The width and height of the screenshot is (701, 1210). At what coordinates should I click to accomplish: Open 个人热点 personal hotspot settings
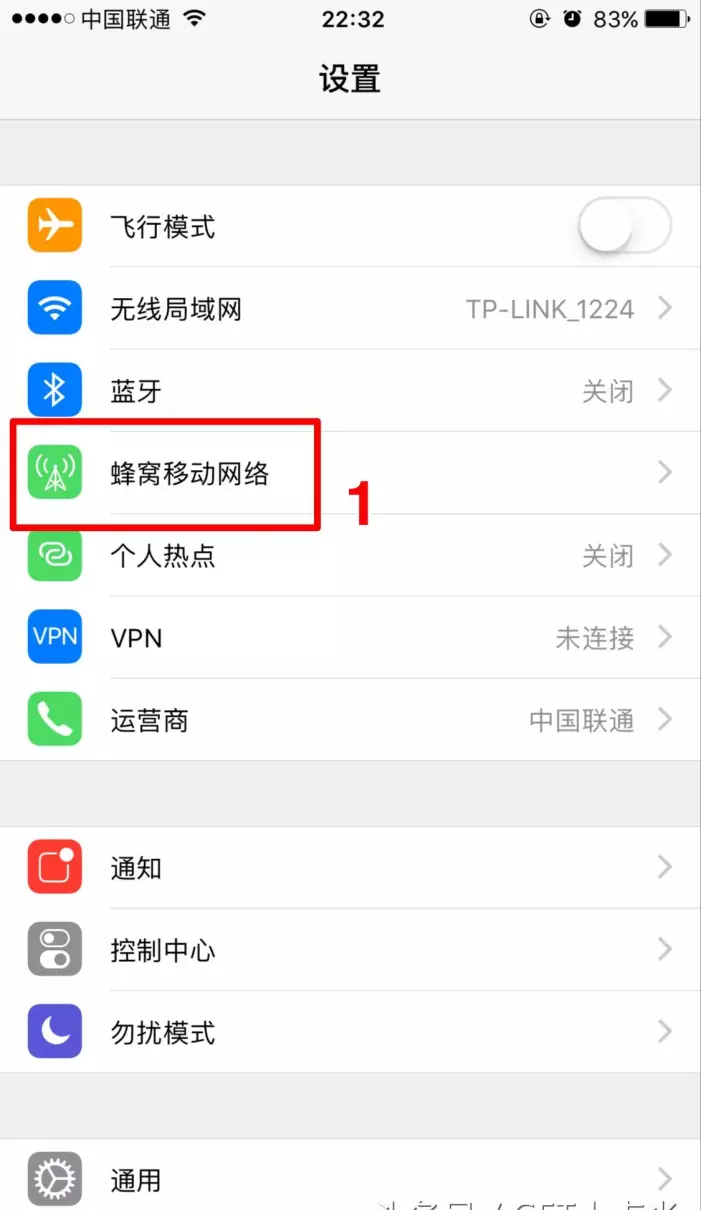click(x=350, y=555)
